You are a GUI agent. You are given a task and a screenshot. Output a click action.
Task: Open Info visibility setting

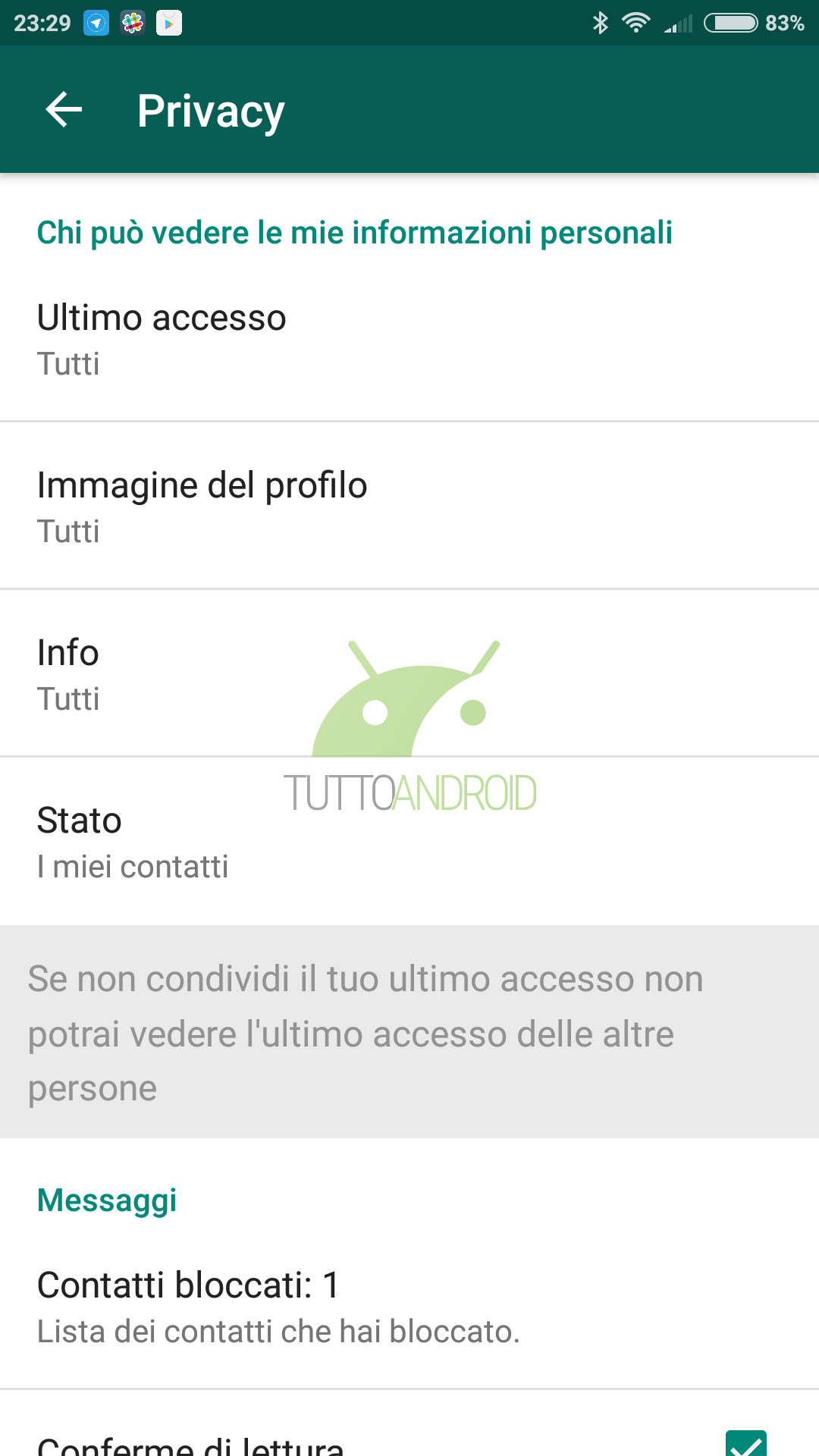pyautogui.click(x=409, y=673)
